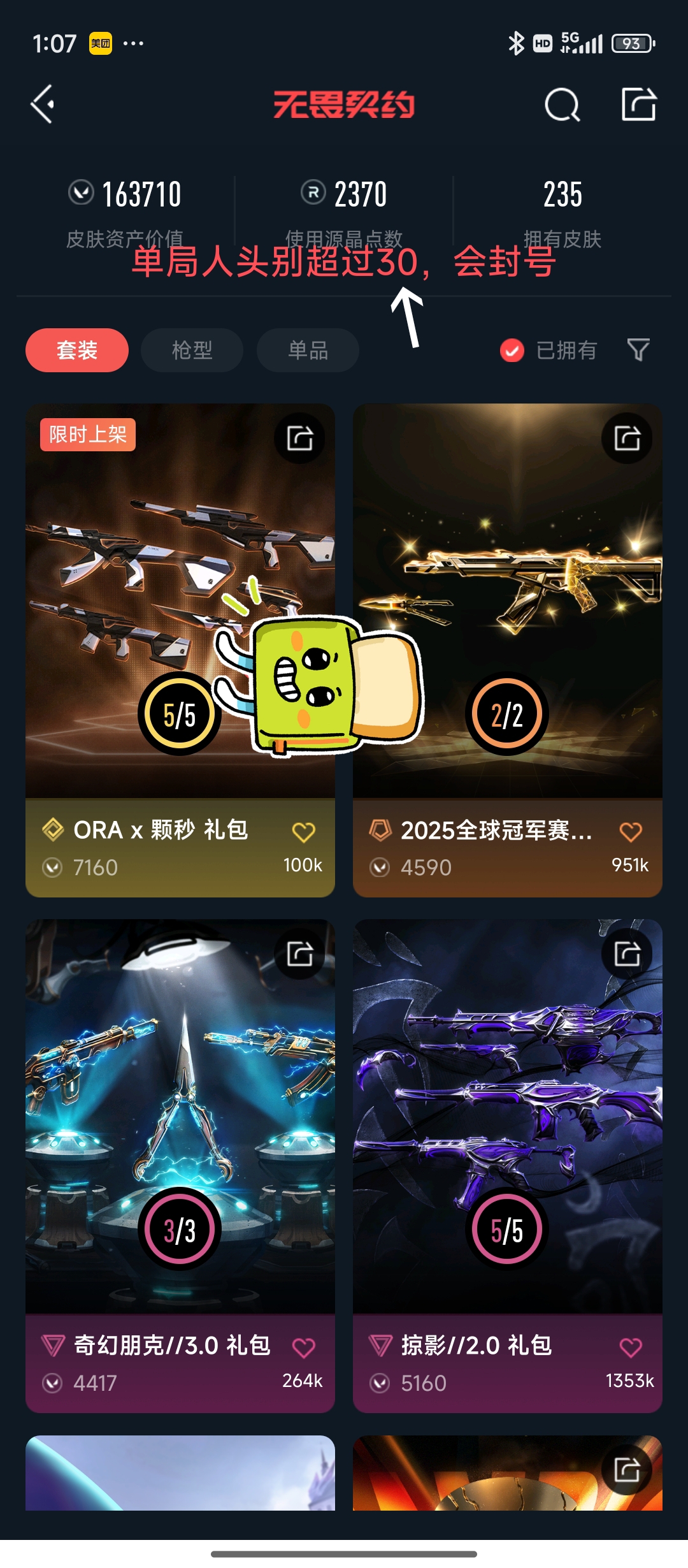Share the 奇幻朋克//3.0 礼包 bundle

coord(299,954)
